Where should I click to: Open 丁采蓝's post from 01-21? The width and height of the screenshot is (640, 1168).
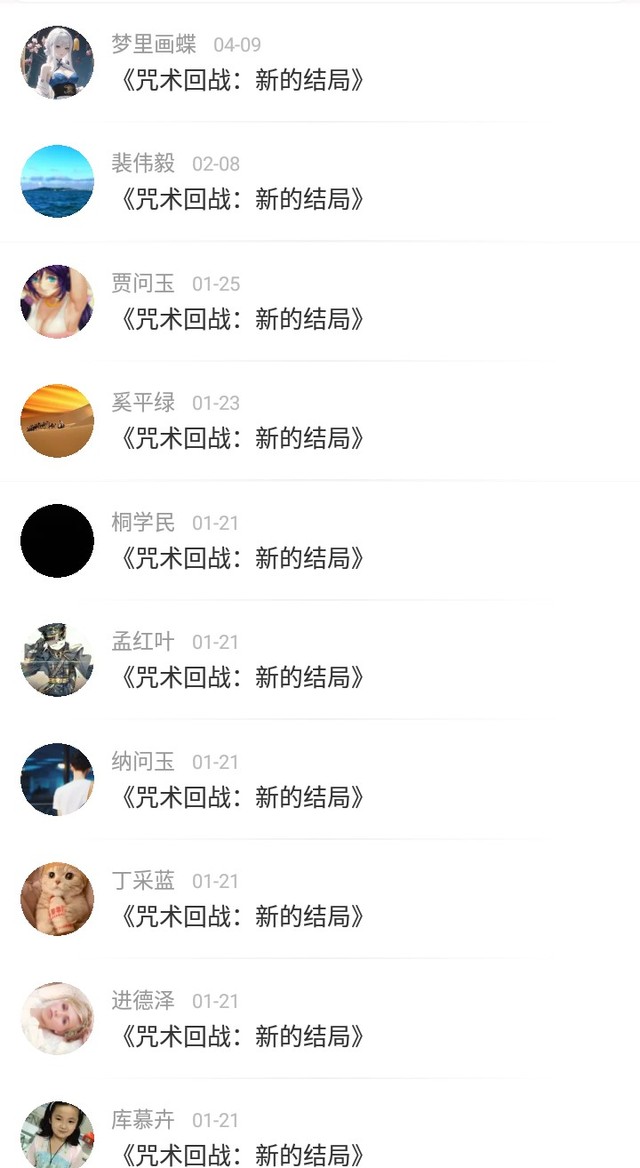pyautogui.click(x=240, y=916)
